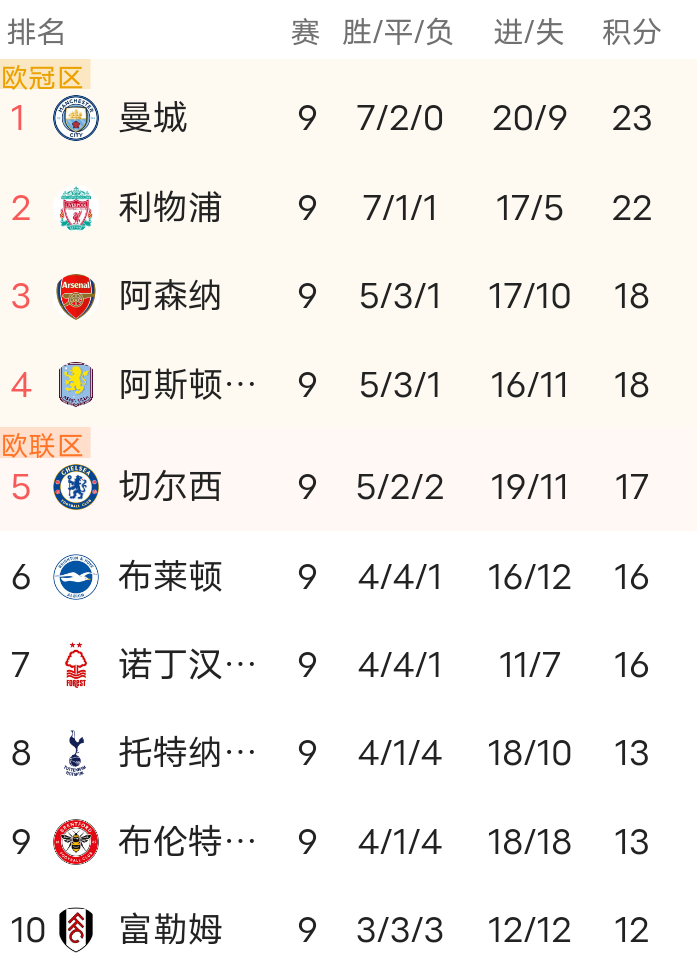The height and width of the screenshot is (966, 697).
Task: Open the 布伦特 team row
Action: click(x=188, y=842)
